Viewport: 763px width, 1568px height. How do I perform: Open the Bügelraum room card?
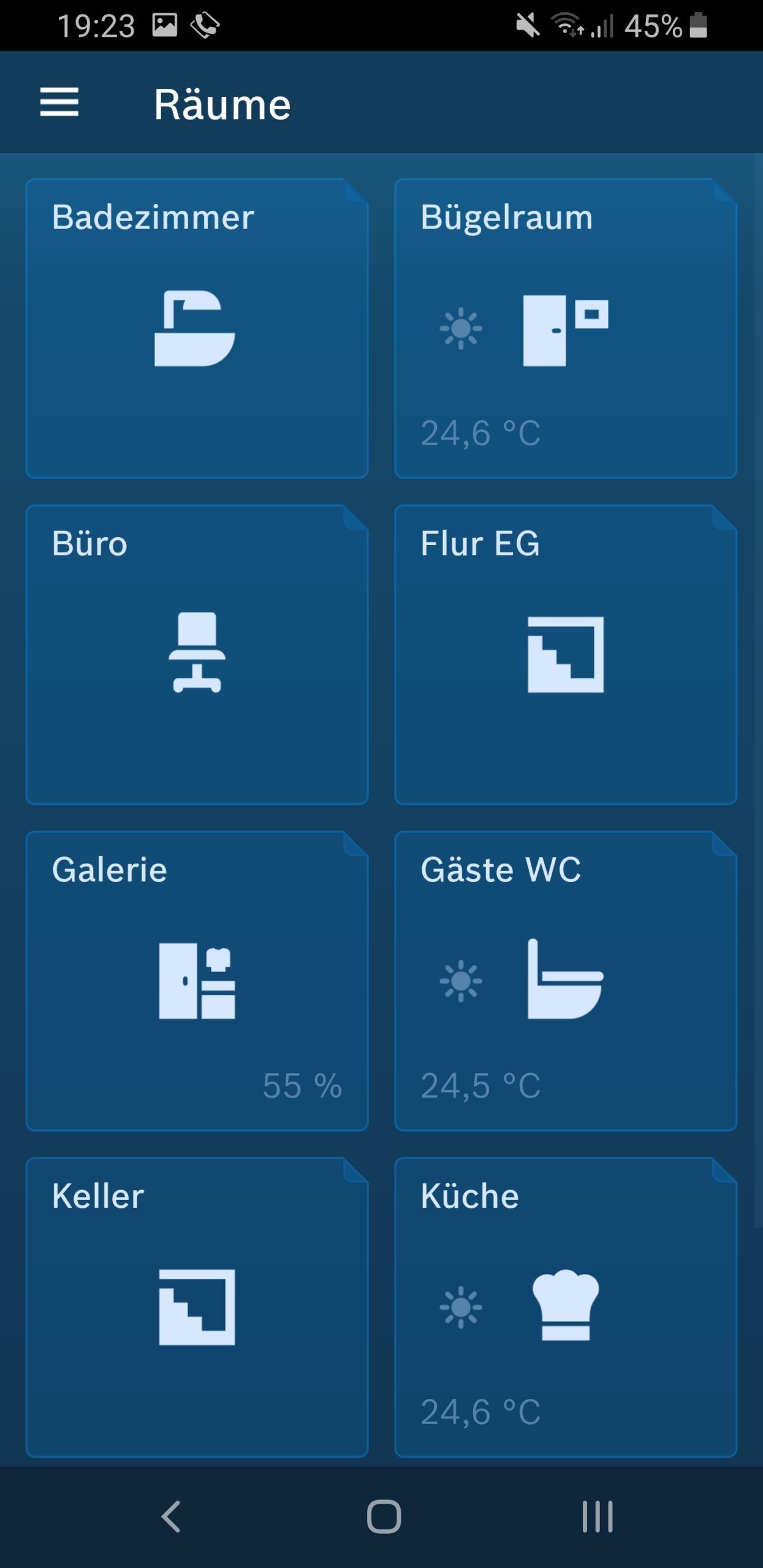point(566,328)
